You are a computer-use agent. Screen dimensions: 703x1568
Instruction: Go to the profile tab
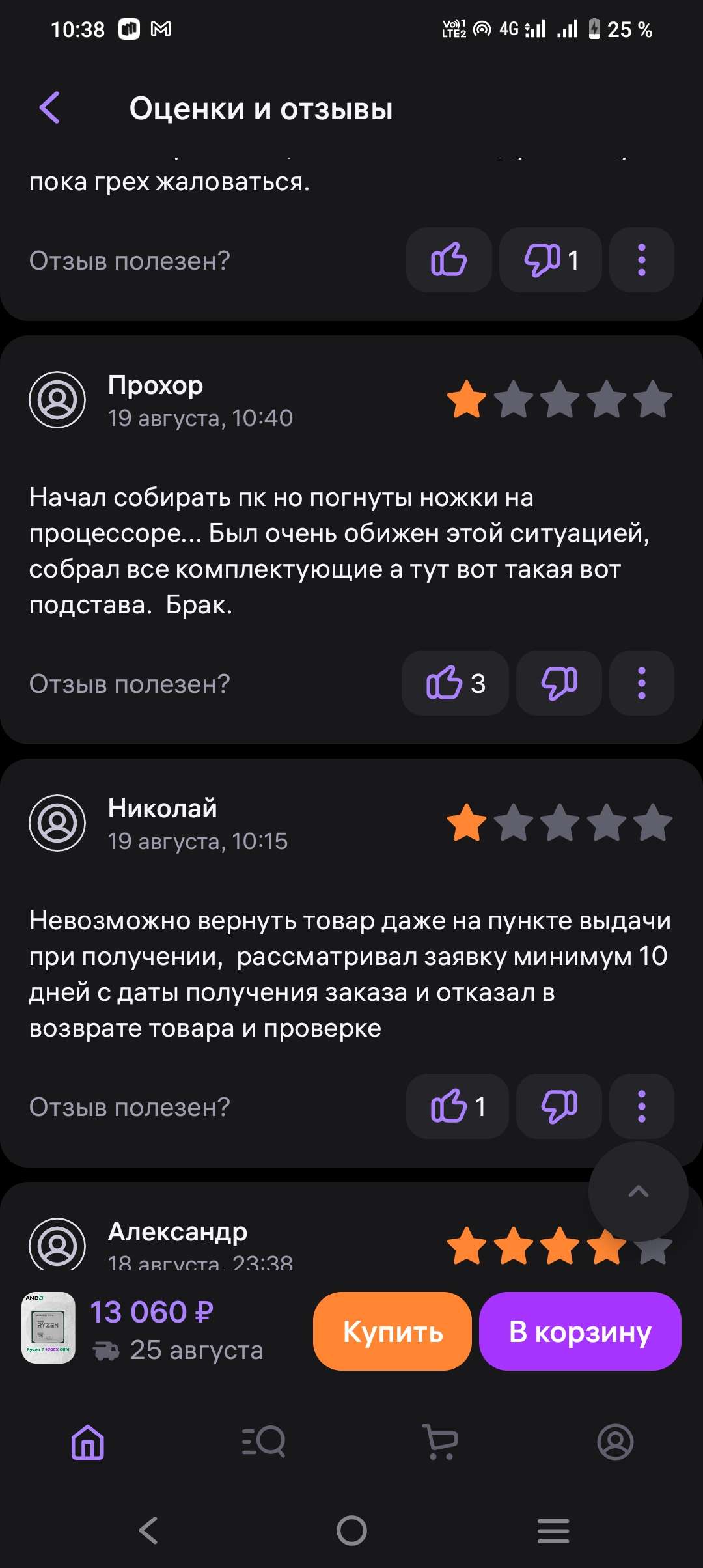[615, 1442]
